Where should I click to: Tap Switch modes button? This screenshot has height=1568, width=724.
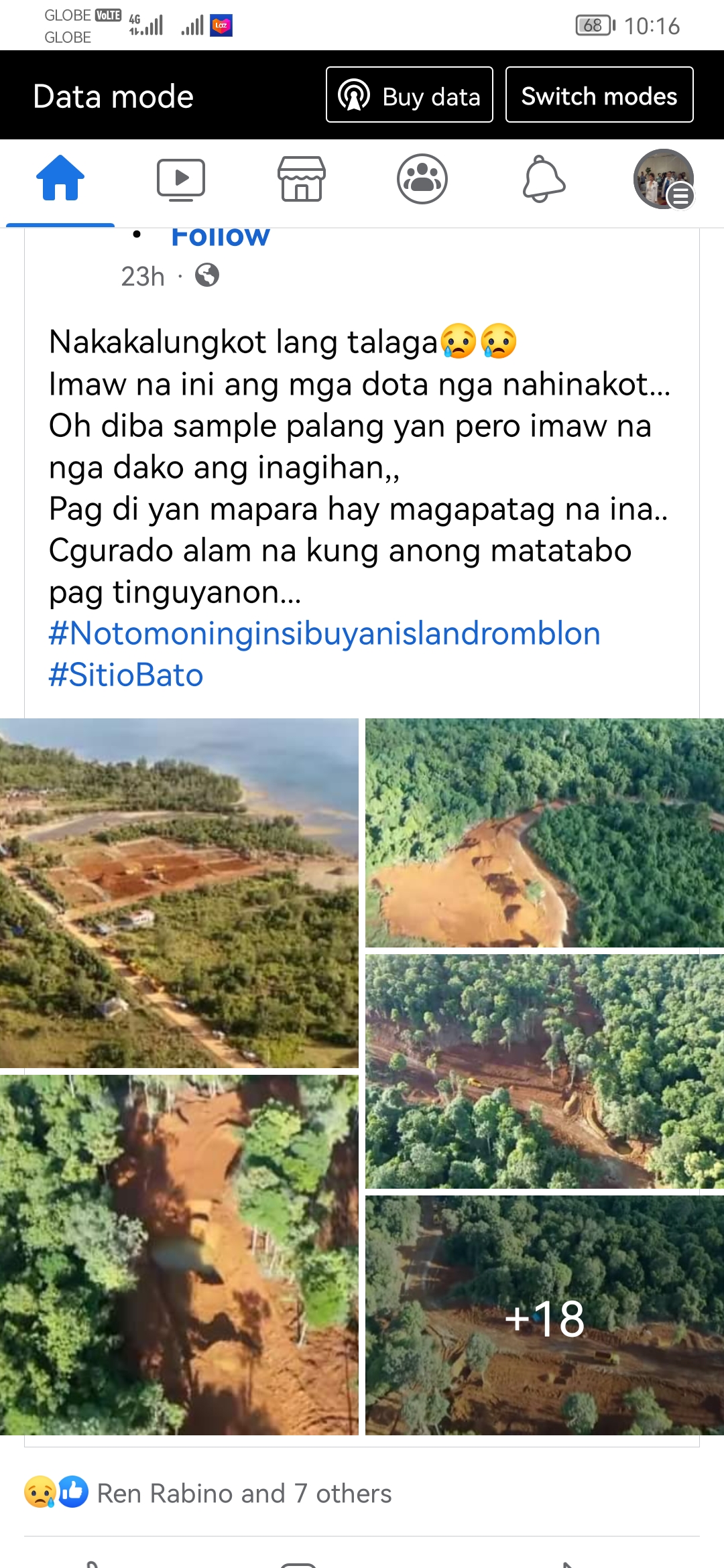click(x=599, y=94)
